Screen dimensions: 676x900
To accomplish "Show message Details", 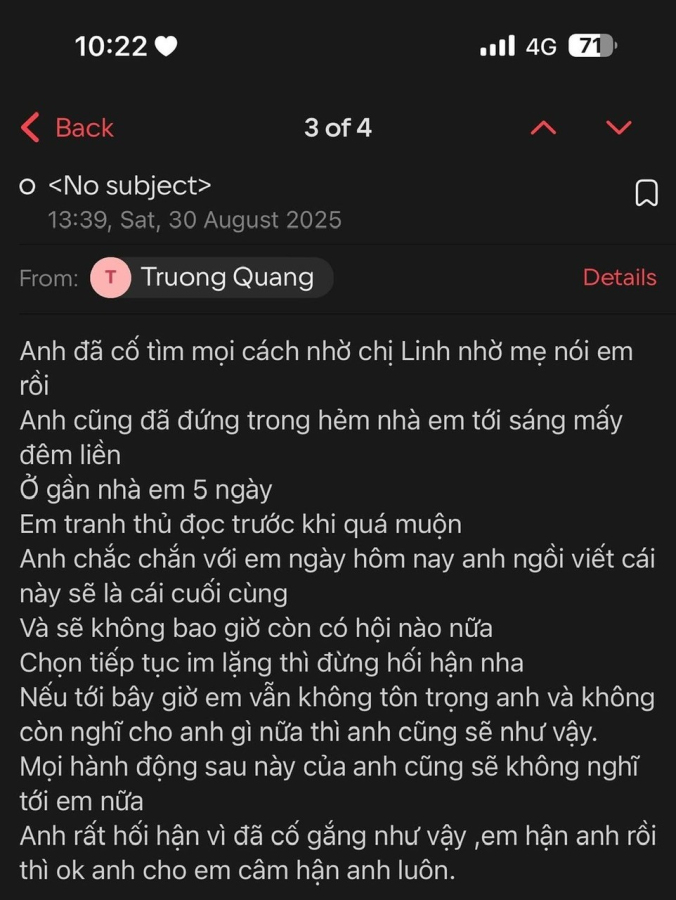I will pyautogui.click(x=619, y=278).
